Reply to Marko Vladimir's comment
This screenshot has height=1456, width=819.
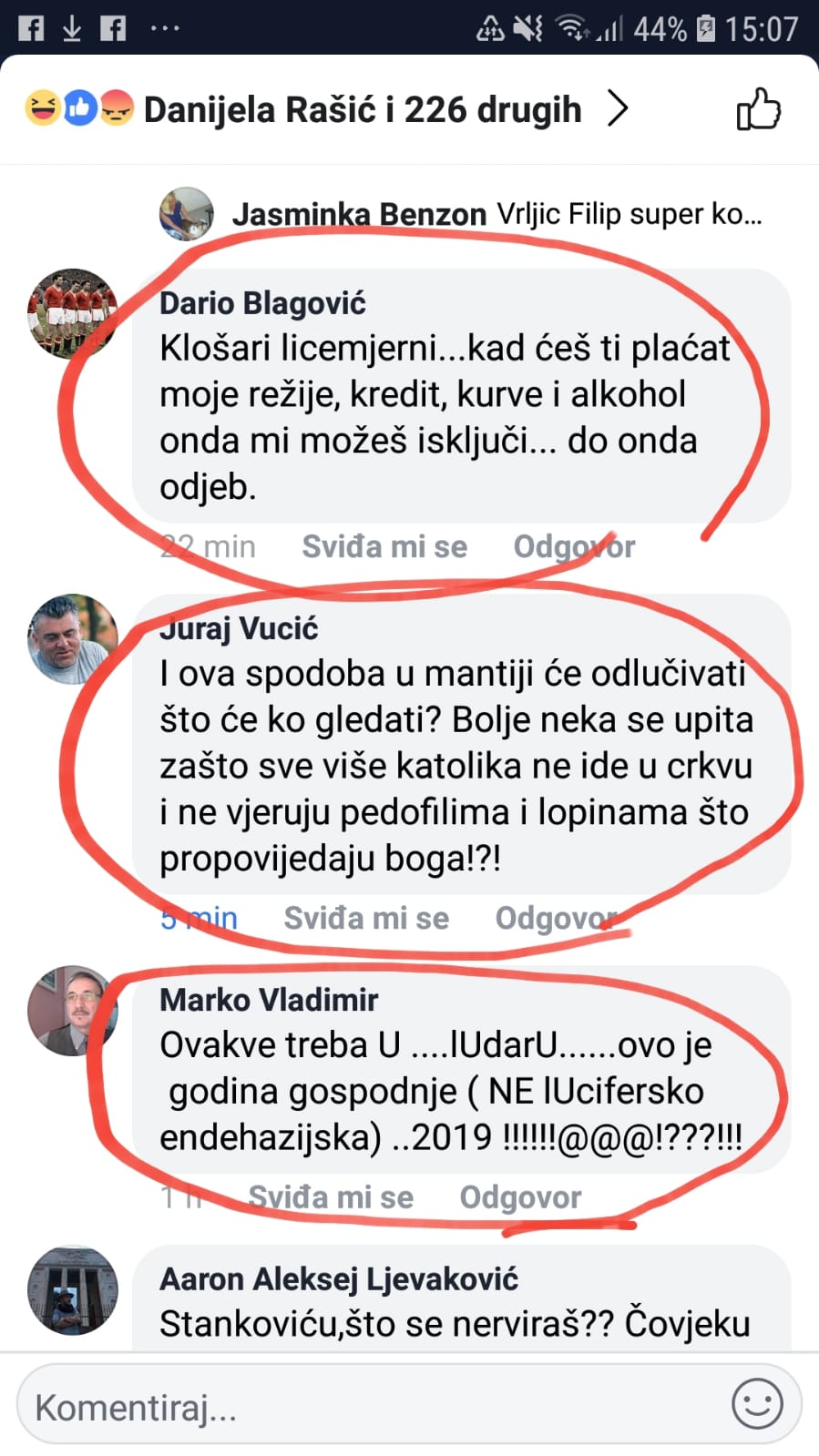[x=520, y=1197]
